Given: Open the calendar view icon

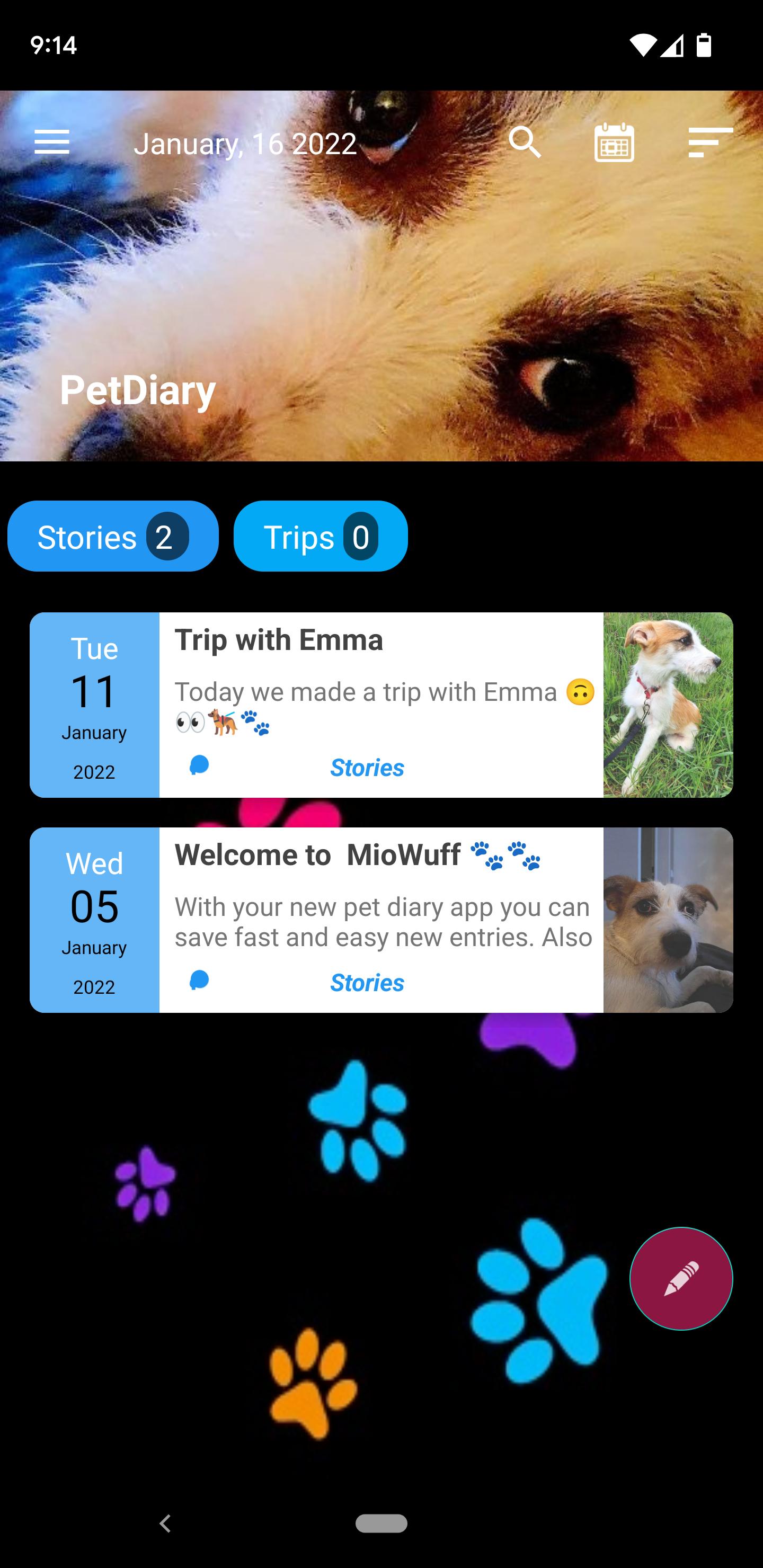Looking at the screenshot, I should pos(614,143).
